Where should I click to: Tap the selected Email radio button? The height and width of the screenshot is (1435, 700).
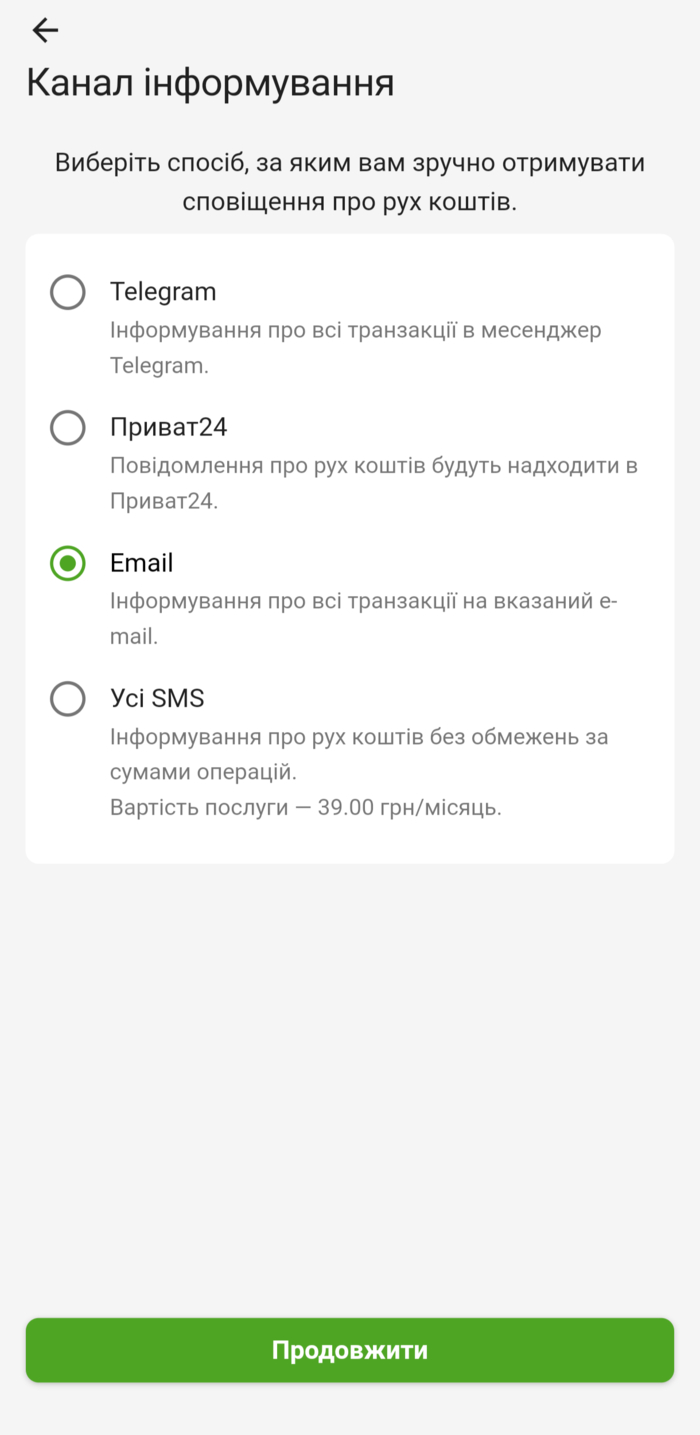click(68, 564)
